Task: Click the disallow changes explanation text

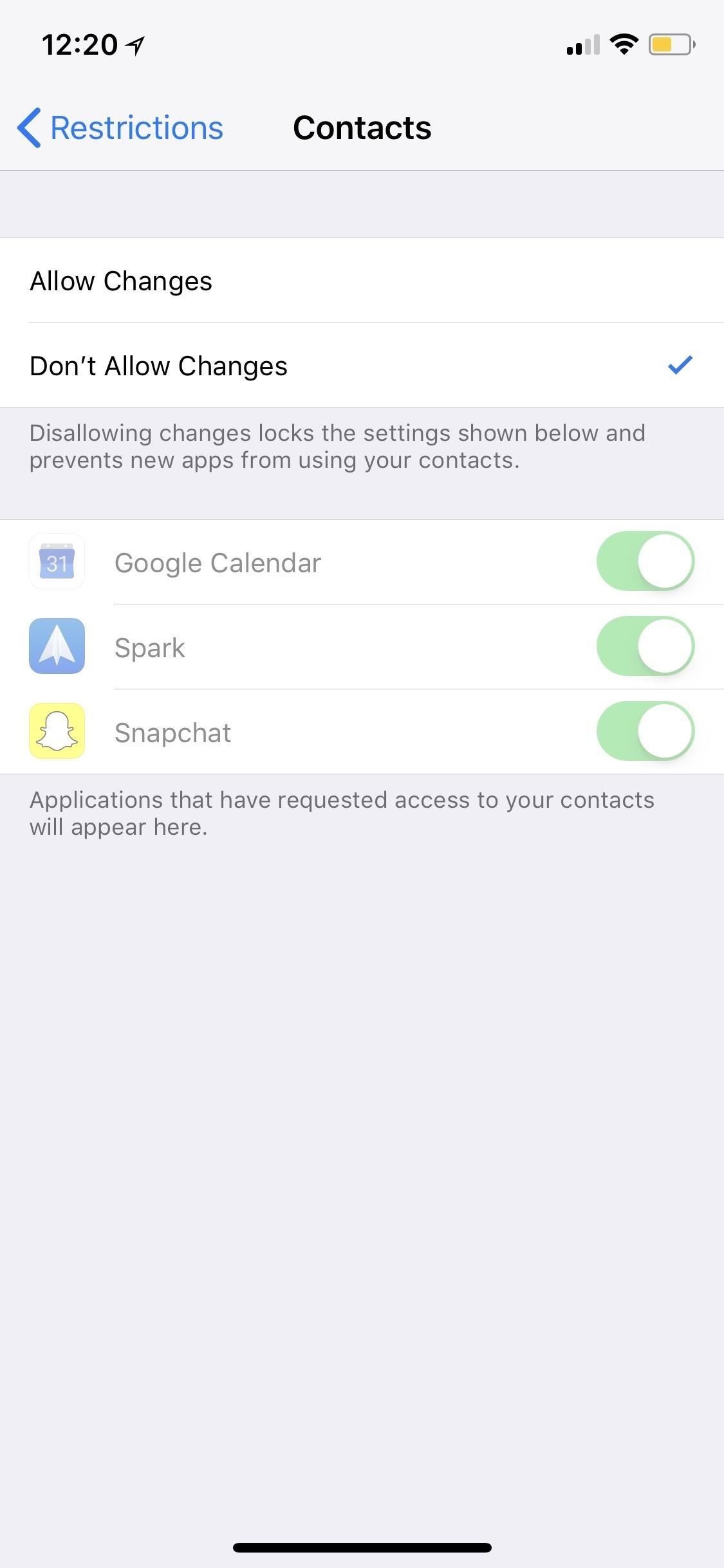Action: pos(337,446)
